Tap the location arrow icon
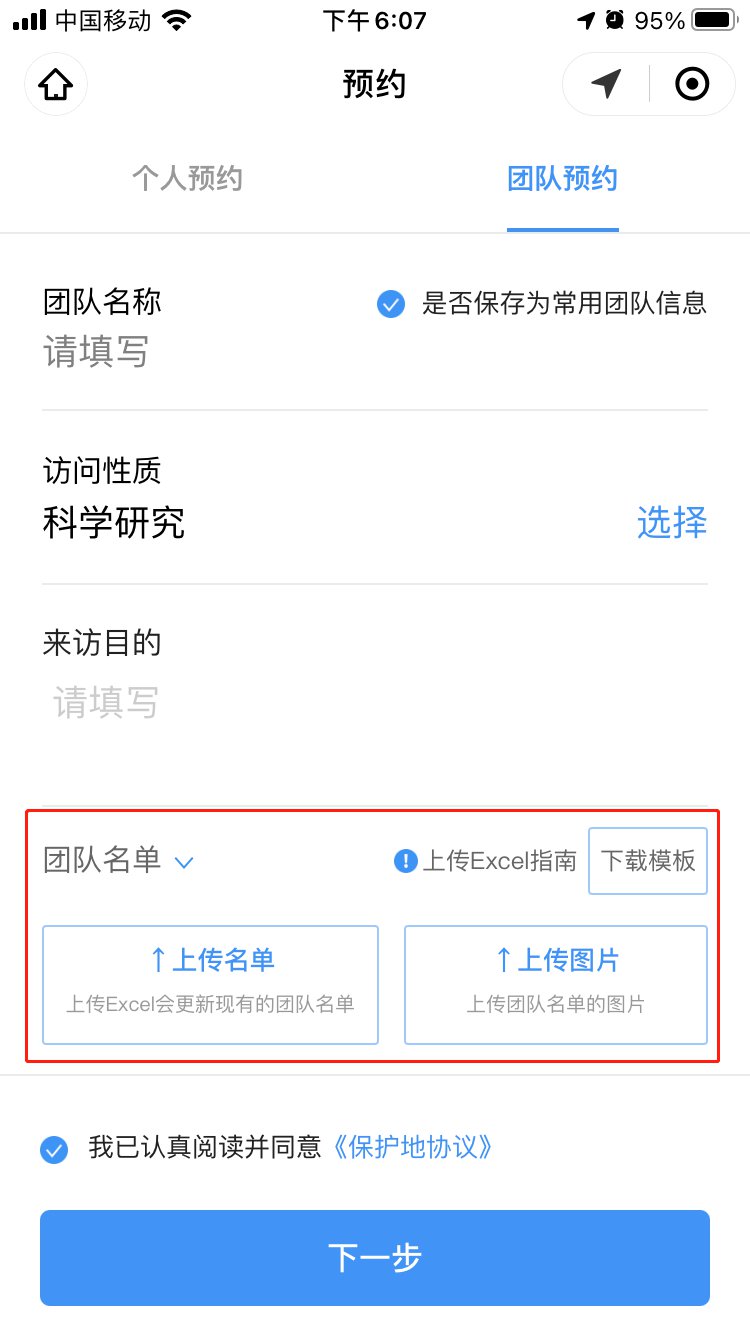Image resolution: width=750 pixels, height=1334 pixels. point(606,84)
